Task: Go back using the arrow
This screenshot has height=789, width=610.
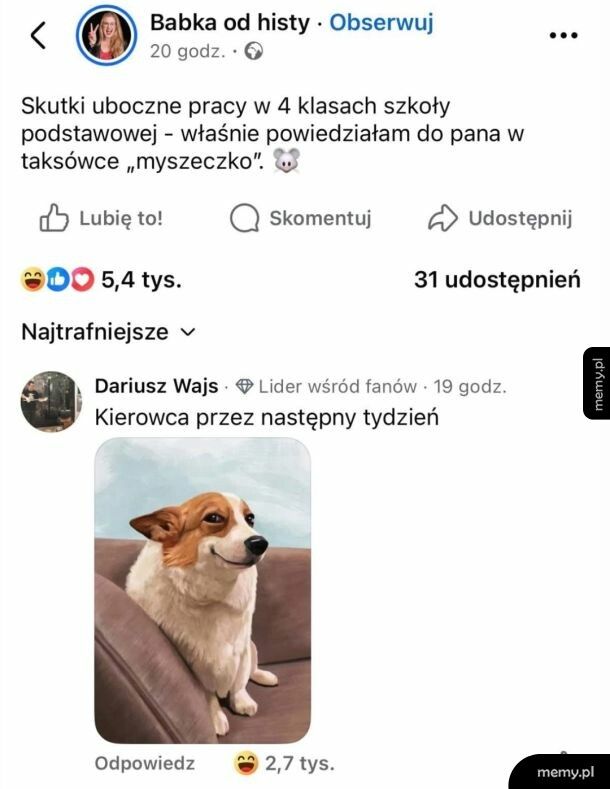Action: (x=38, y=35)
